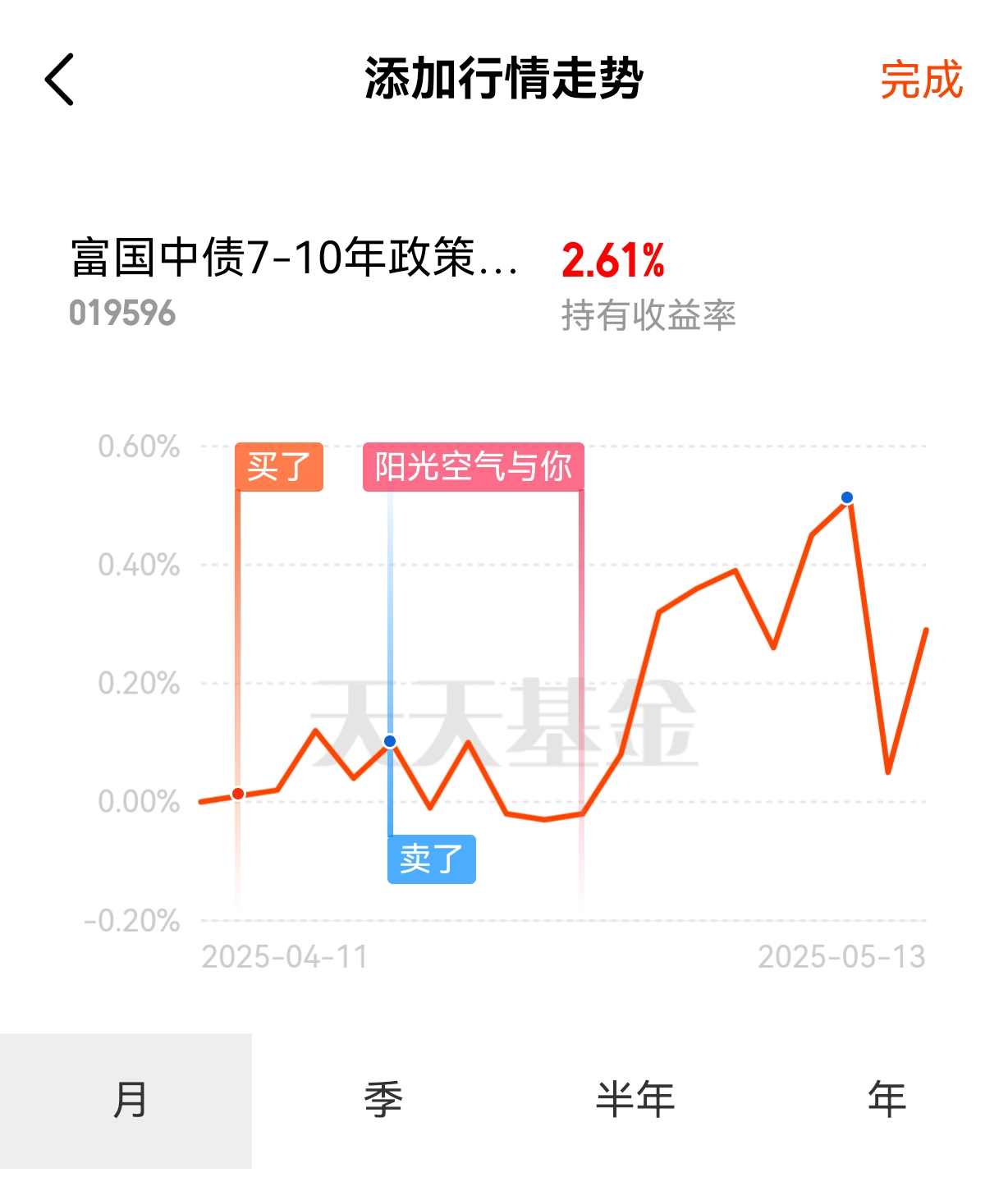
Task: Tap the blue dot at the sell point
Action: (389, 743)
